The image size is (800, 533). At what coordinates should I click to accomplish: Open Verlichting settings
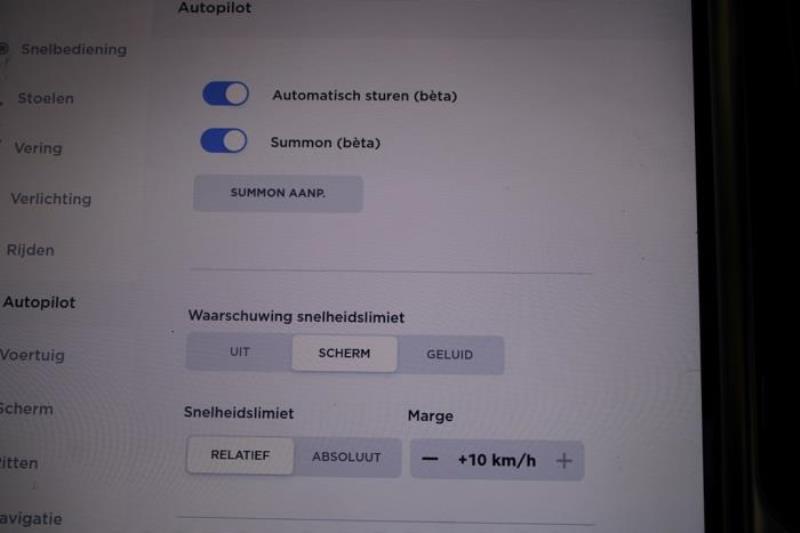pos(50,199)
